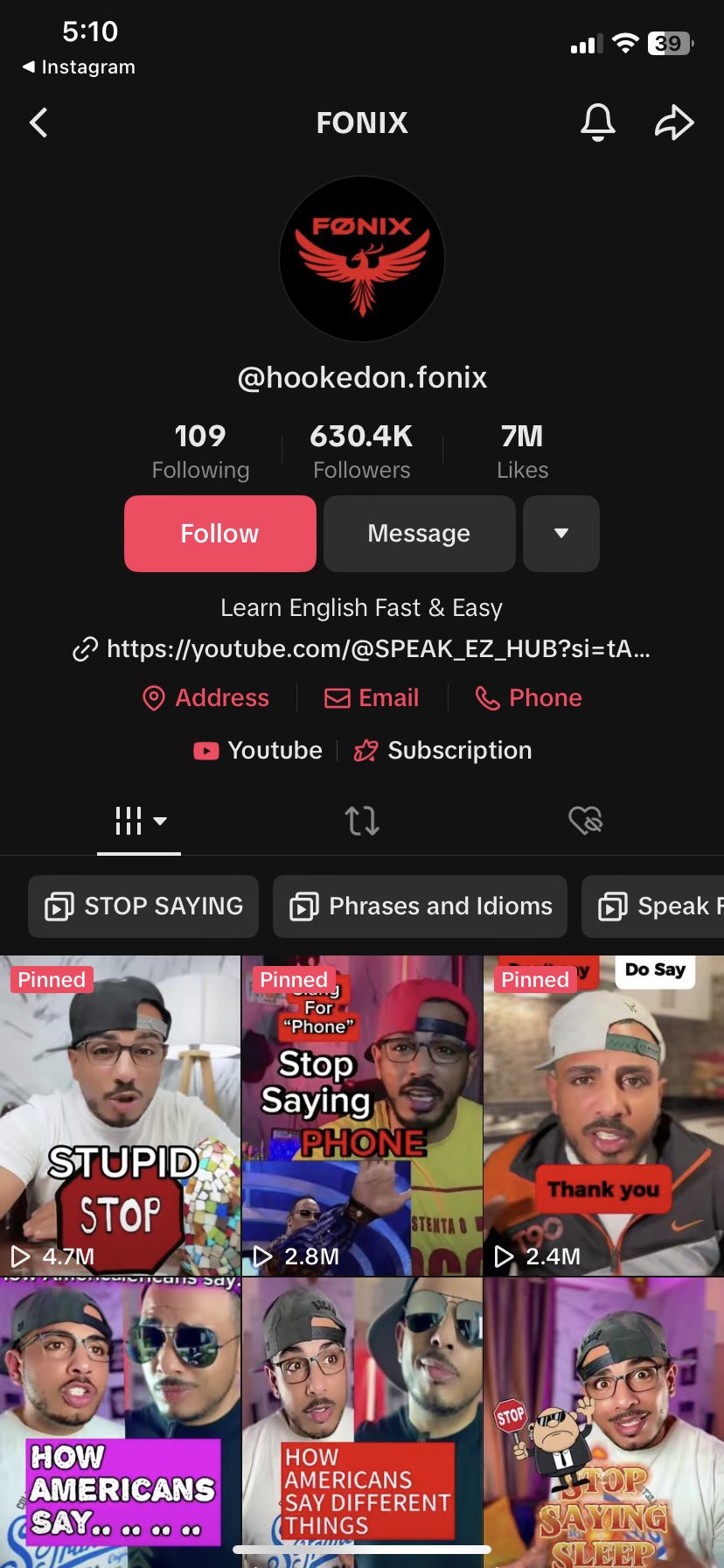Screen dimensions: 724x1568
Task: Return to Instagram via status bar link
Action: point(79,67)
